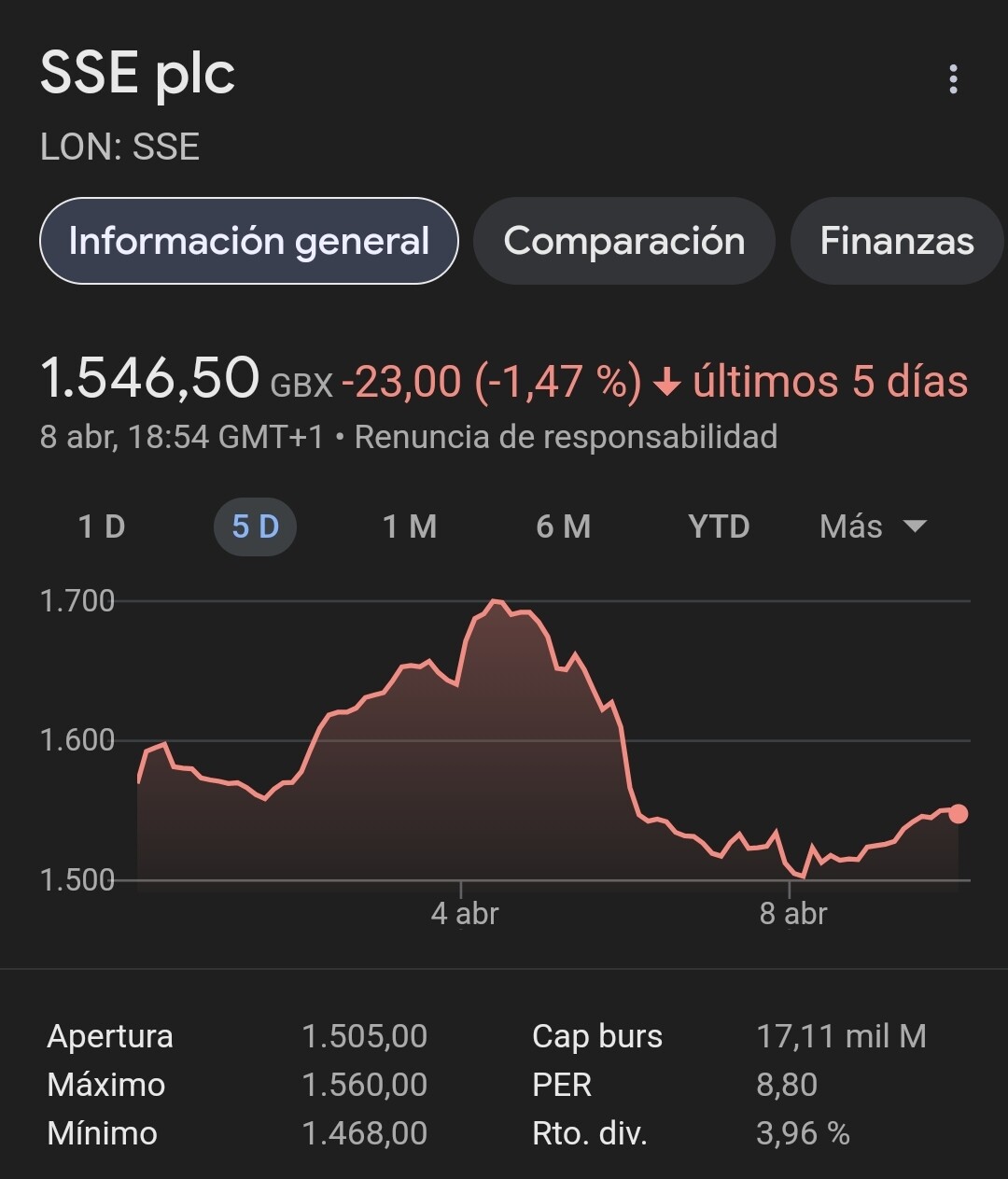The width and height of the screenshot is (1008, 1179).
Task: Select the Información general tab
Action: pos(248,241)
